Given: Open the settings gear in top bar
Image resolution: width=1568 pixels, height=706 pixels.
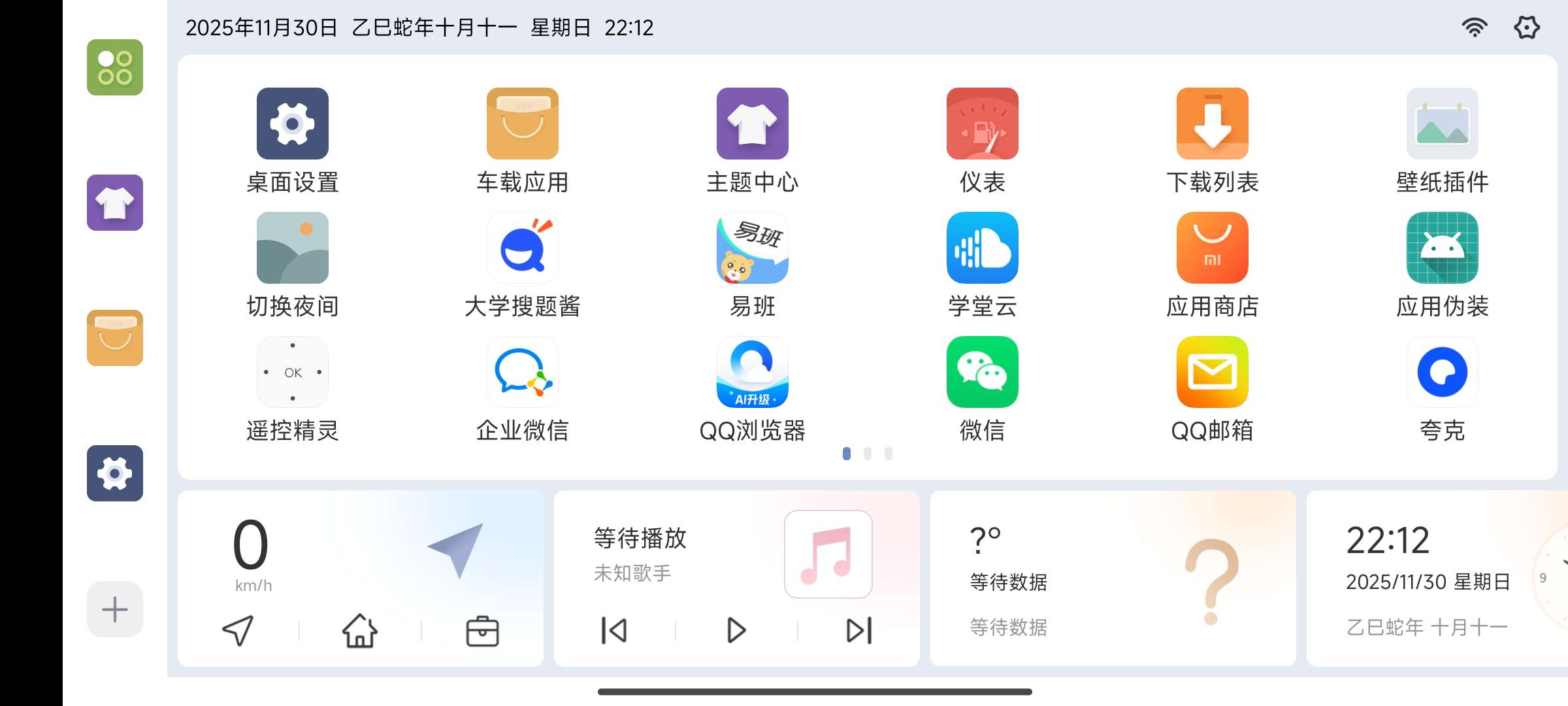Looking at the screenshot, I should click(x=1526, y=27).
